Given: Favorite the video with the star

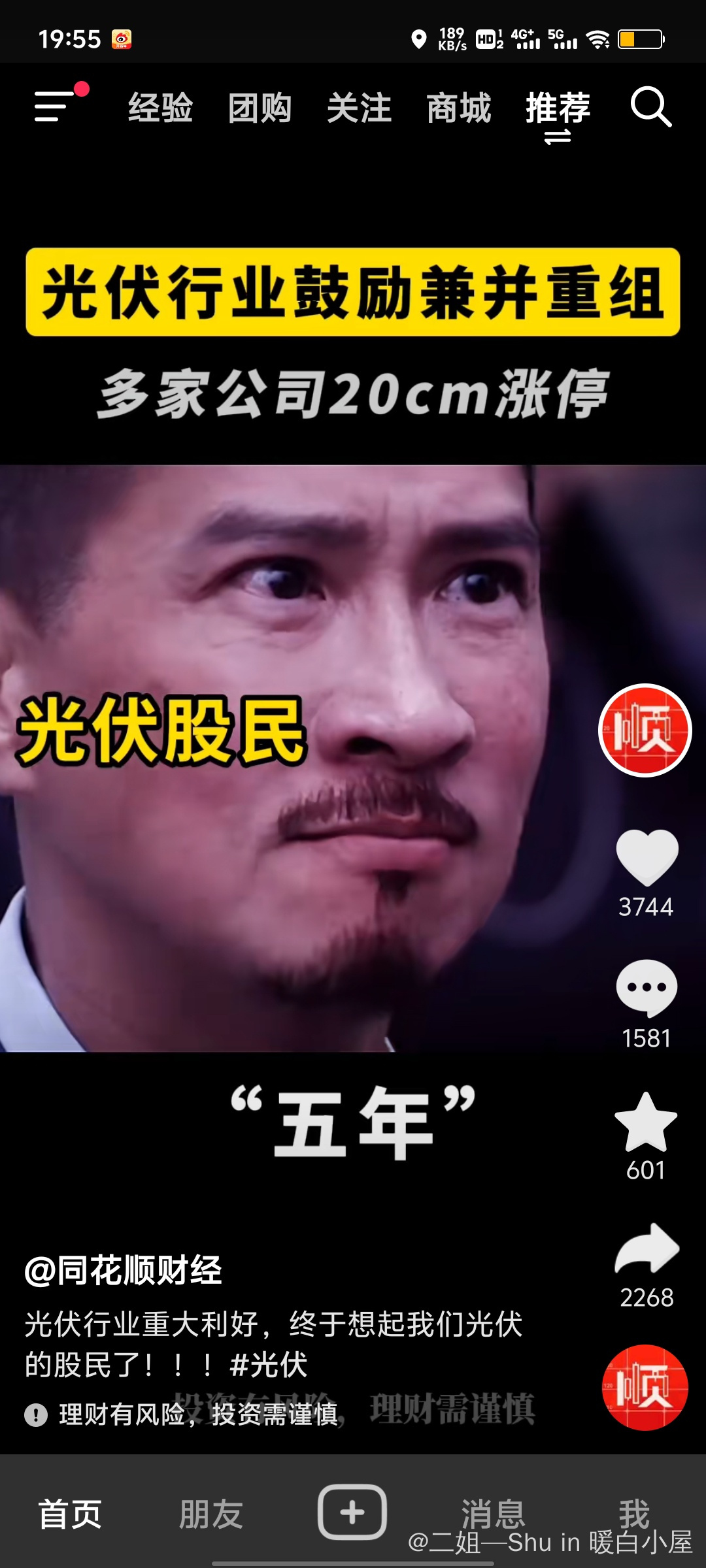Looking at the screenshot, I should point(646,1122).
